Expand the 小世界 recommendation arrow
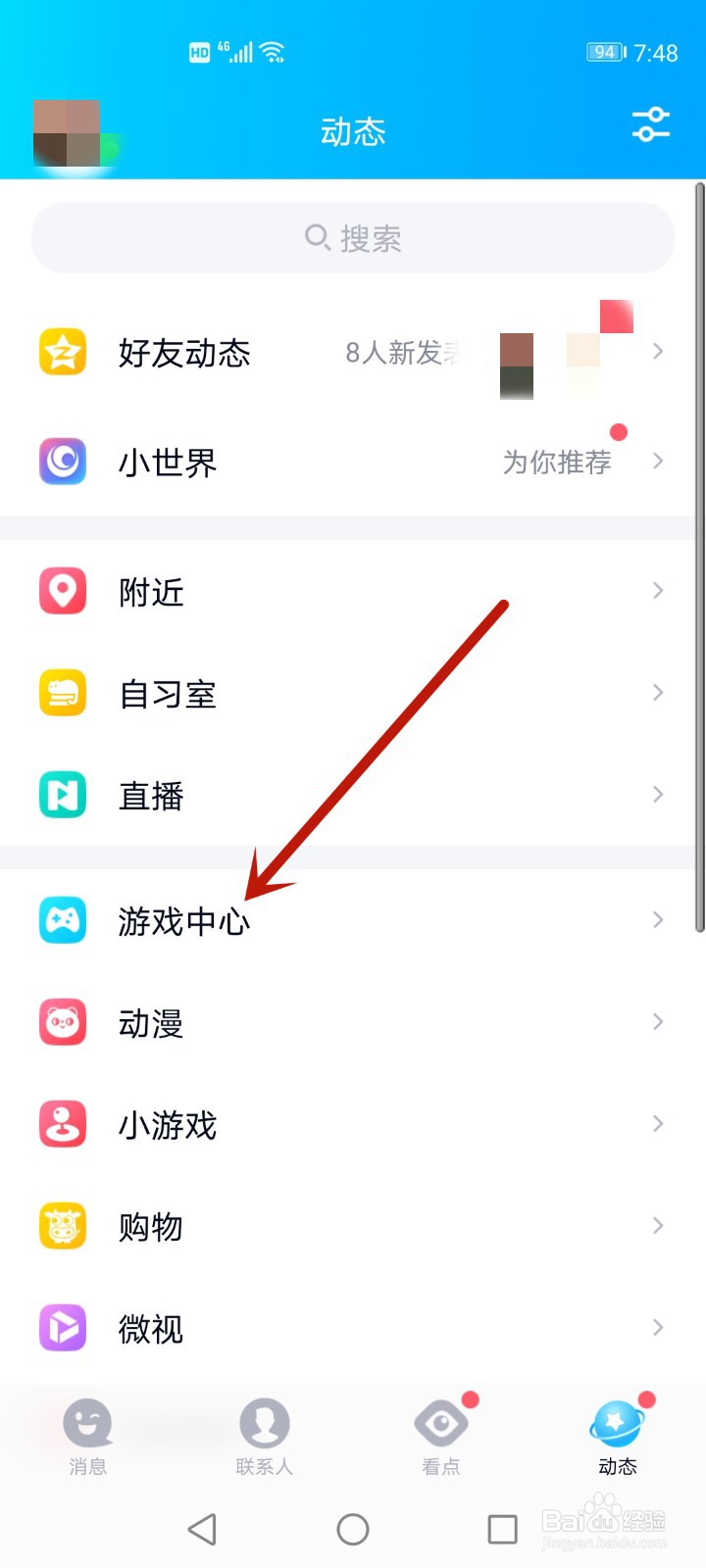 (657, 462)
